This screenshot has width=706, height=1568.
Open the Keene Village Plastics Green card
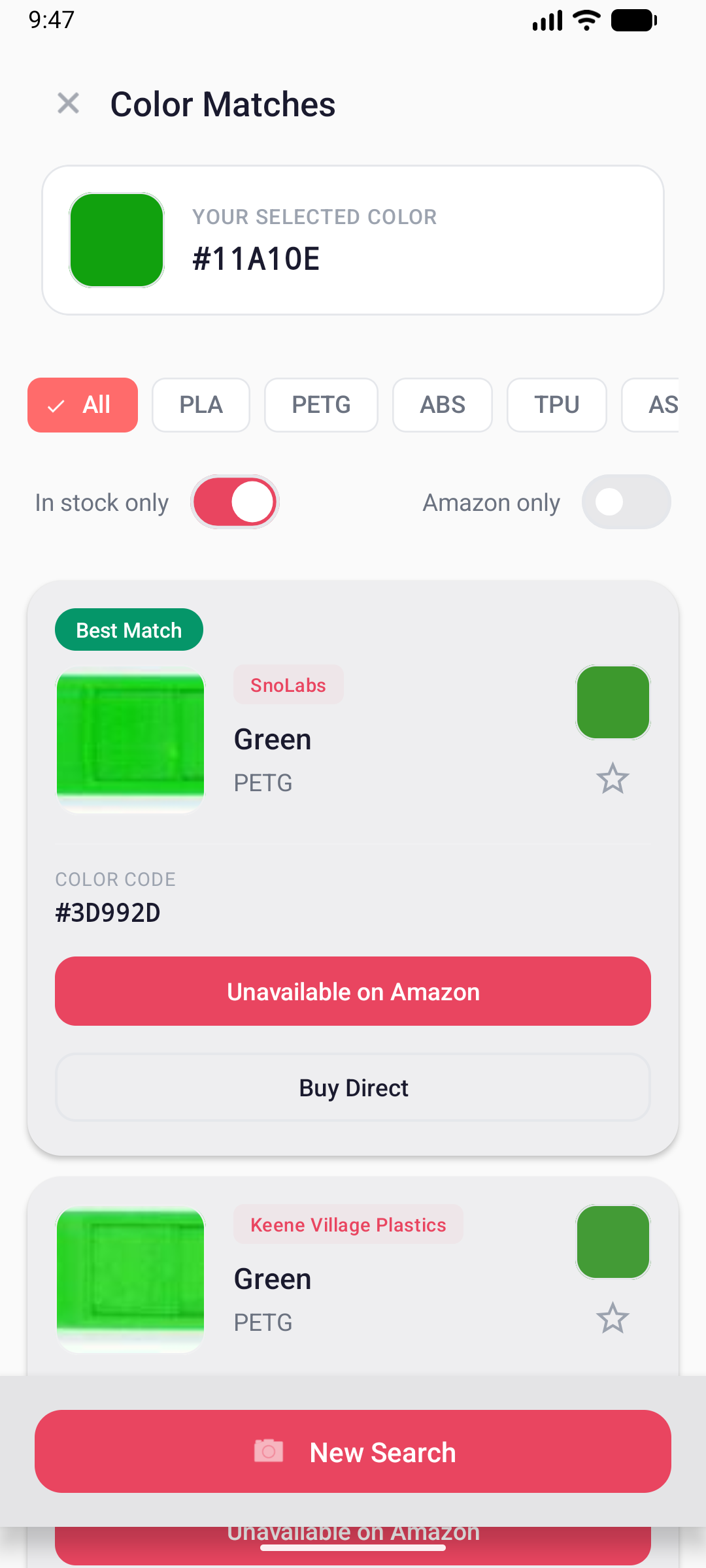pyautogui.click(x=392, y=1279)
